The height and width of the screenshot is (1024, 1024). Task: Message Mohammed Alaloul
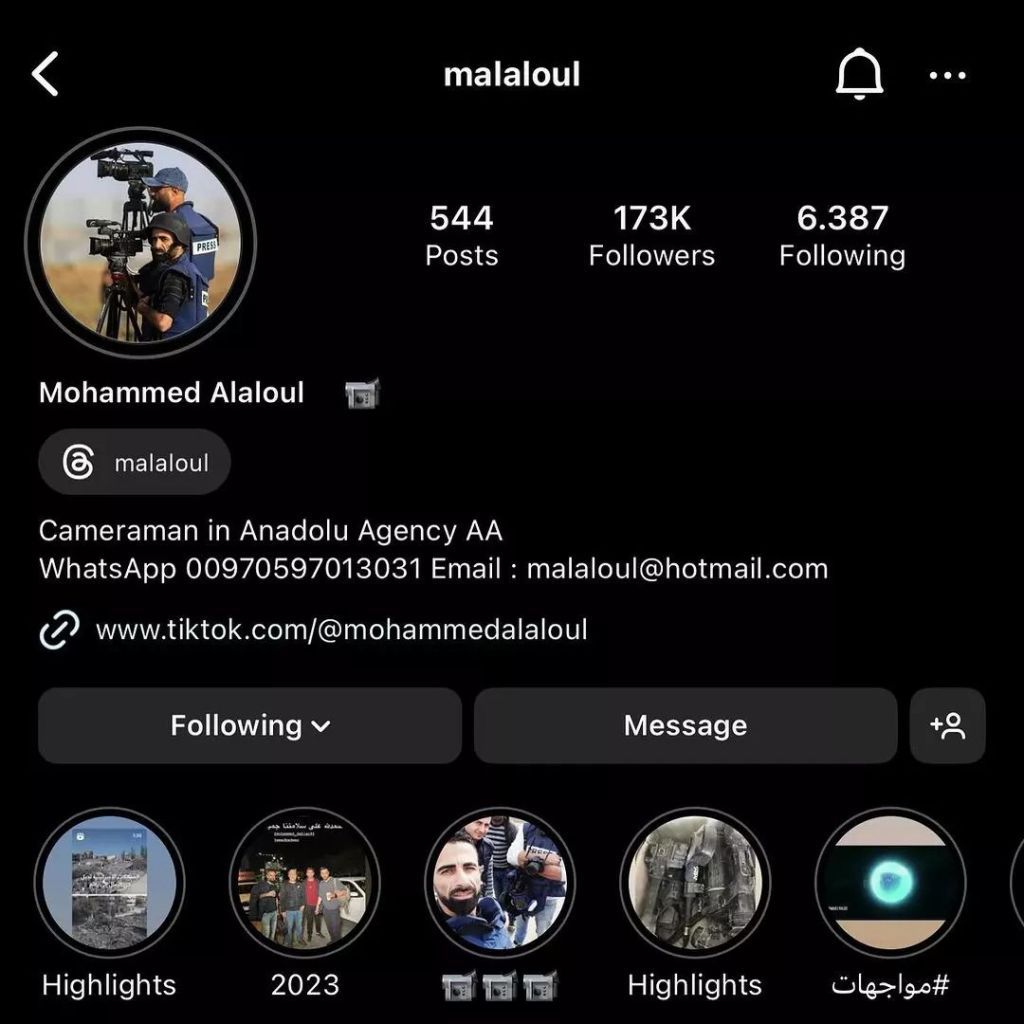(685, 726)
